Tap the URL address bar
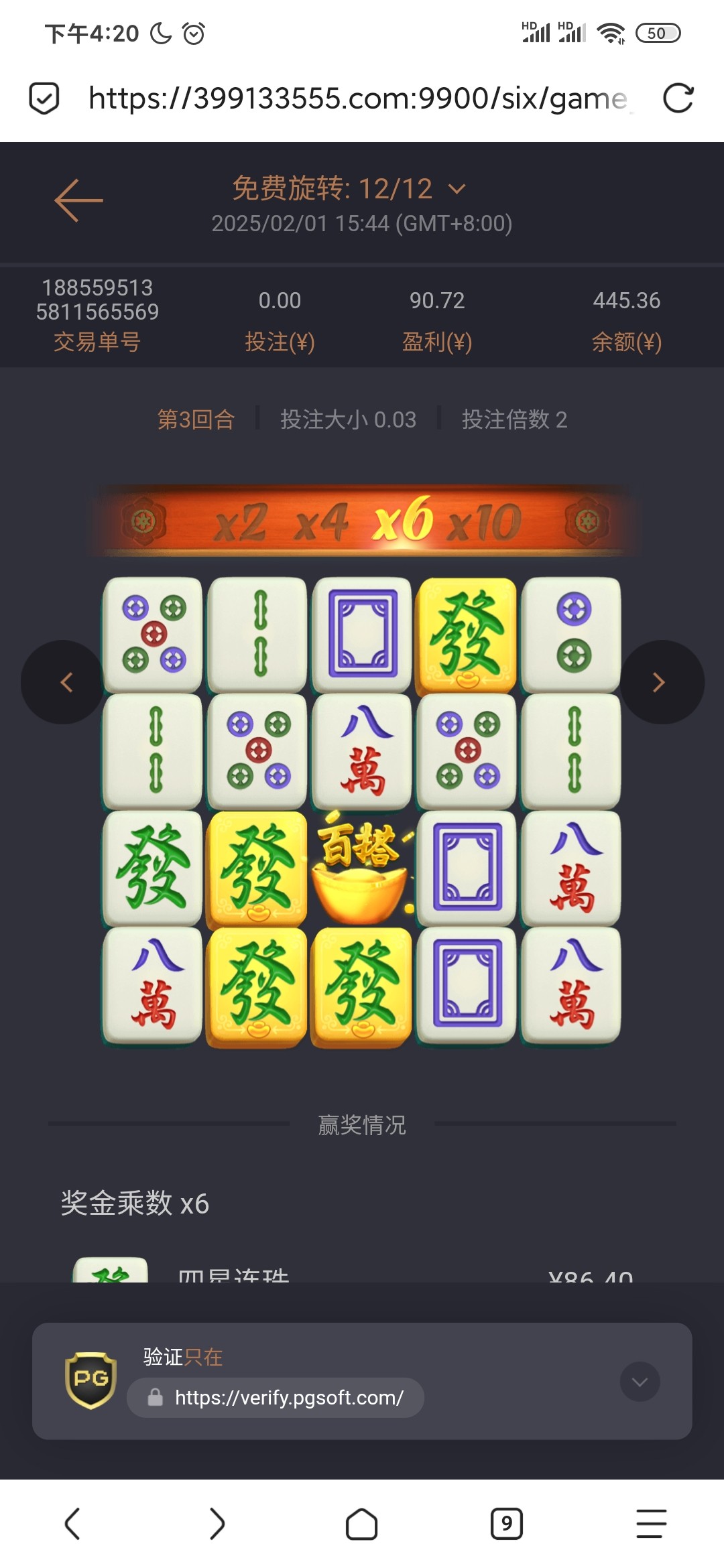 pos(359,99)
